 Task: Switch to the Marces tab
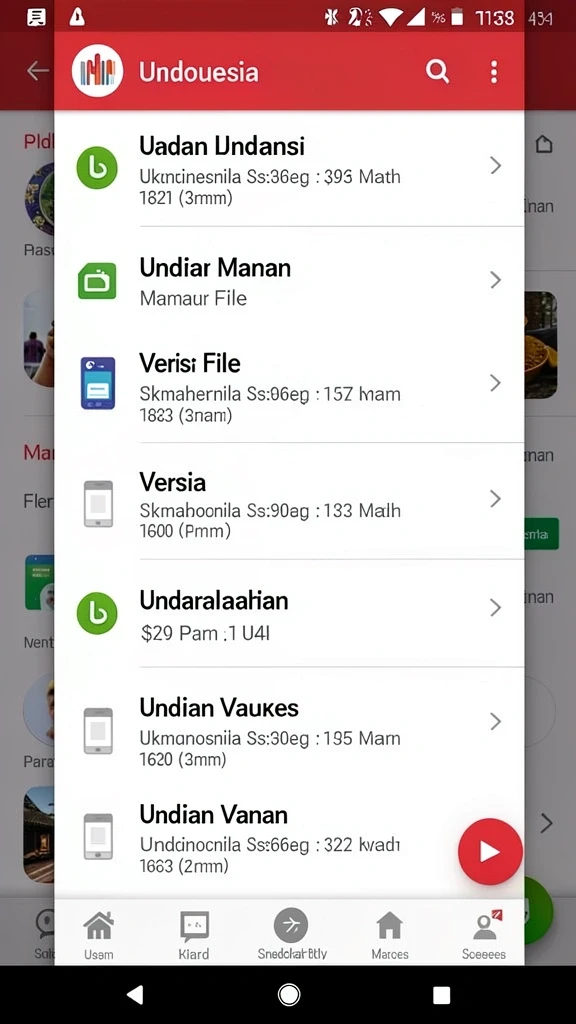pyautogui.click(x=389, y=935)
